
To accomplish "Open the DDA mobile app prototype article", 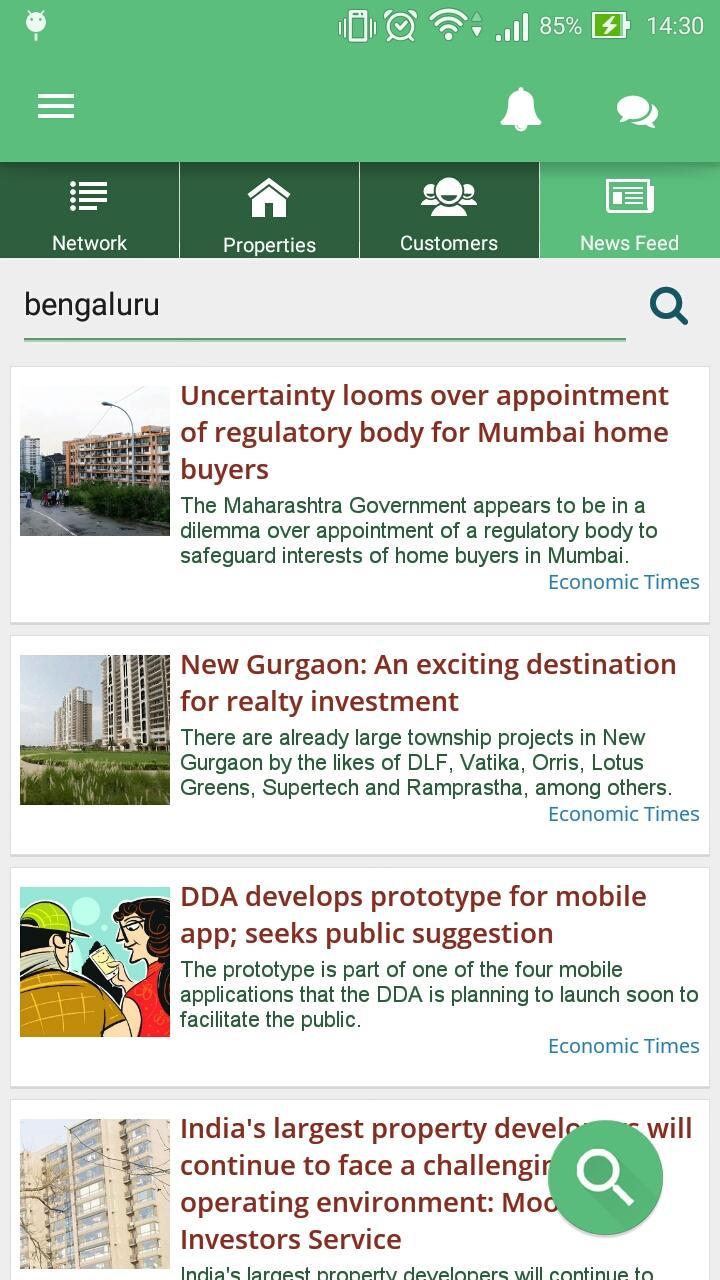I will tap(413, 915).
